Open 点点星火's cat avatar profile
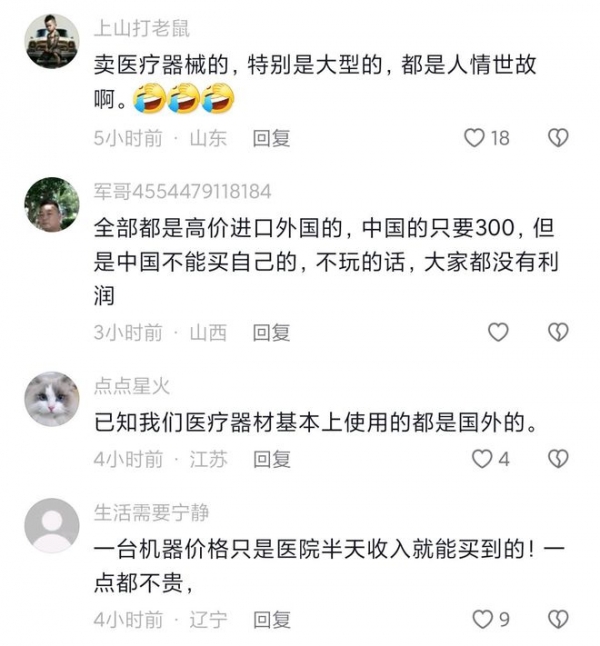The image size is (600, 646). (x=51, y=398)
